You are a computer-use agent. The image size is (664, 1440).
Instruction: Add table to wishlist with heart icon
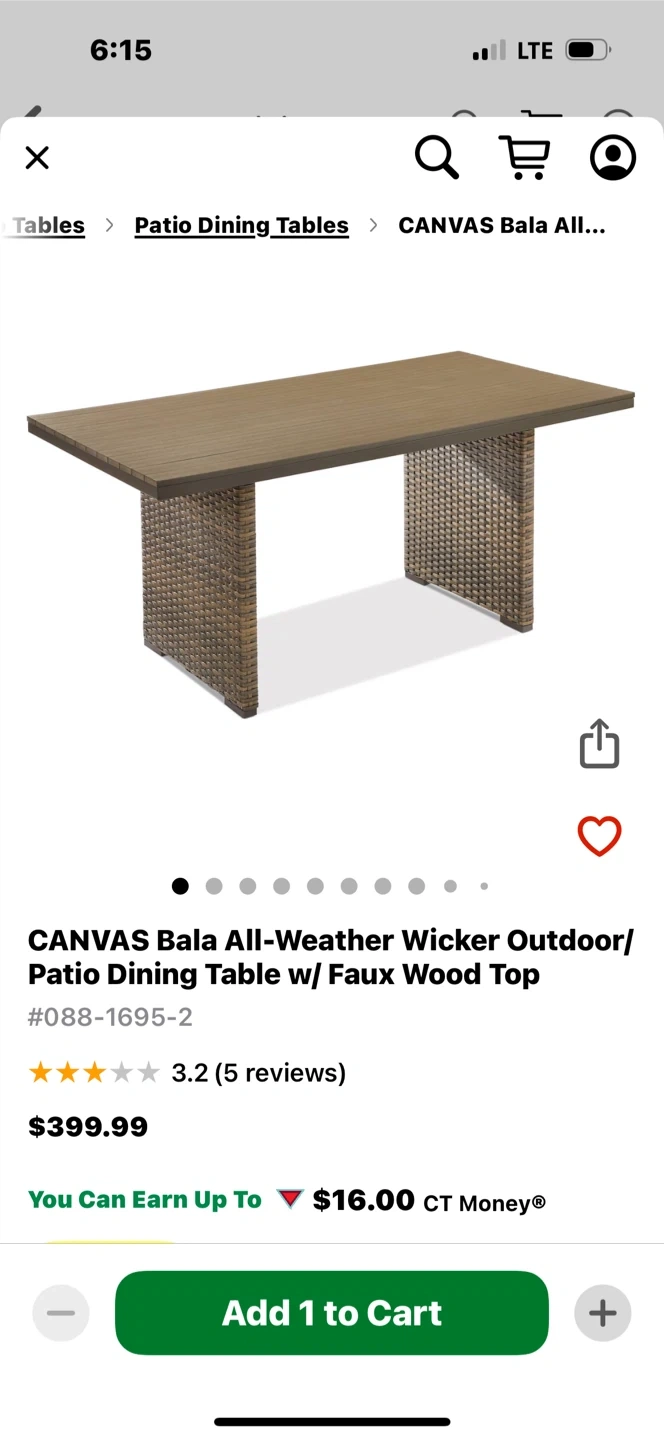click(600, 836)
